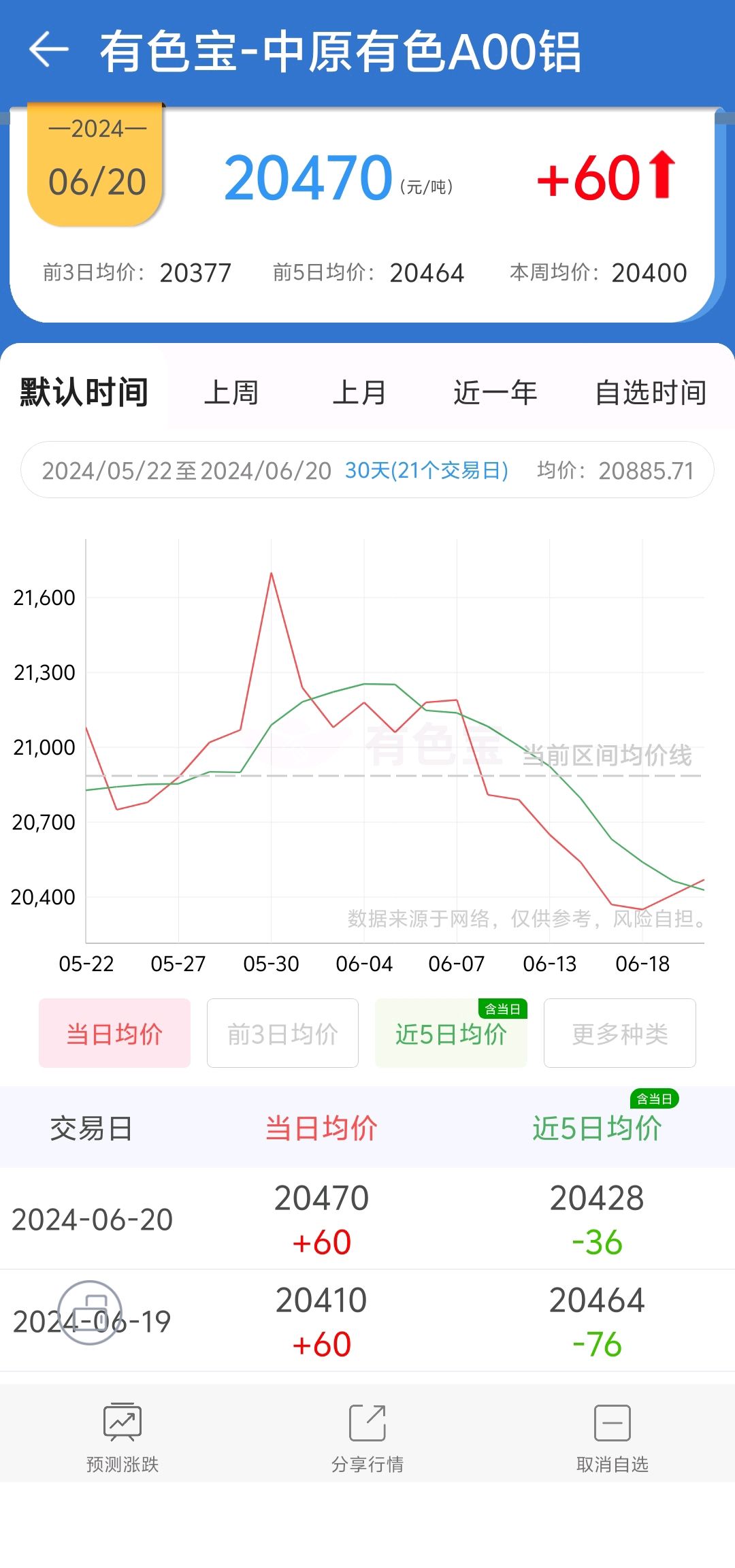This screenshot has width=735, height=1568.
Task: Enable the 前3日均价 chart line
Action: click(x=282, y=1033)
